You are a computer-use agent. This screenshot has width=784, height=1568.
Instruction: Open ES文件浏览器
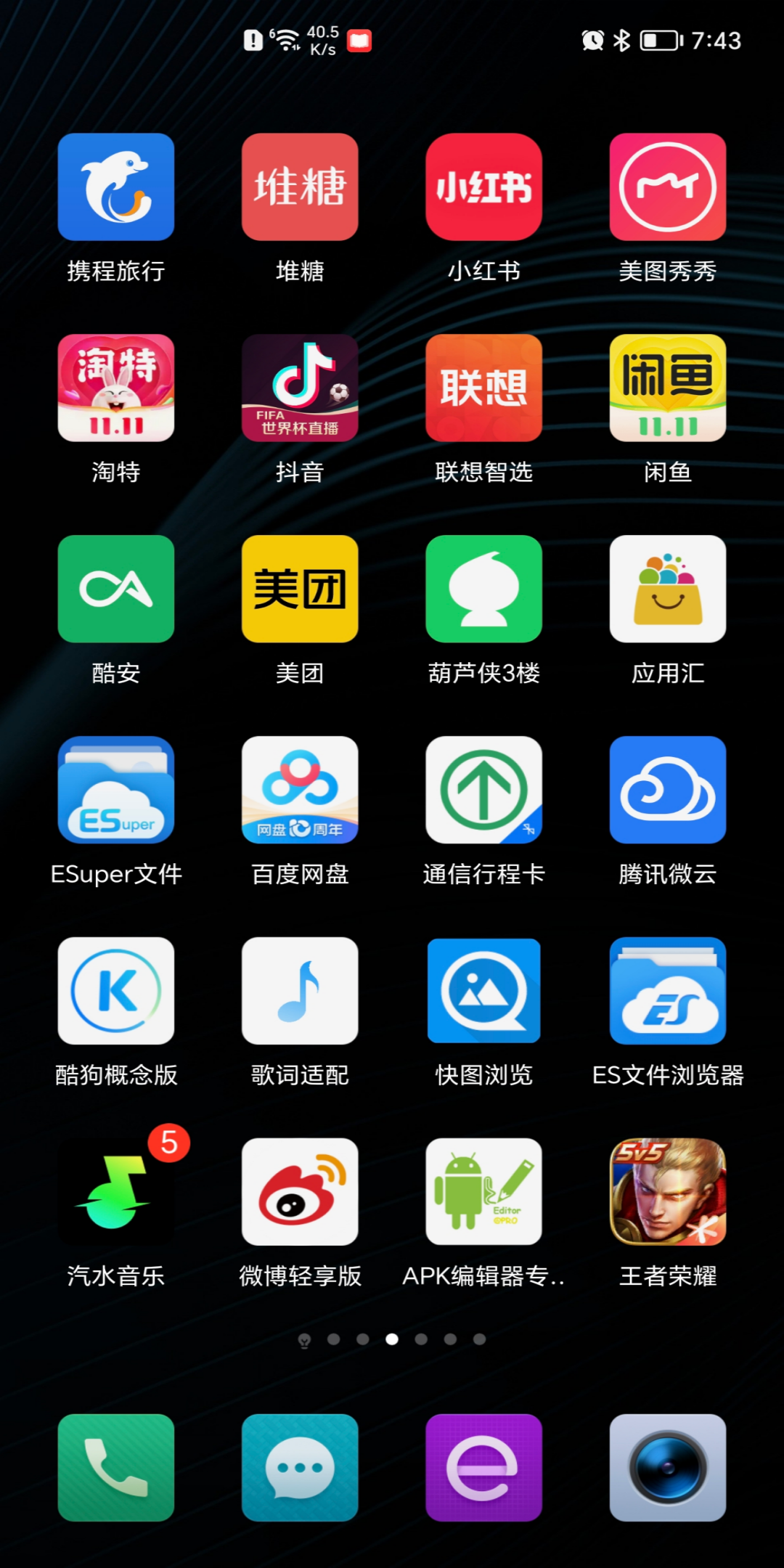click(x=667, y=991)
